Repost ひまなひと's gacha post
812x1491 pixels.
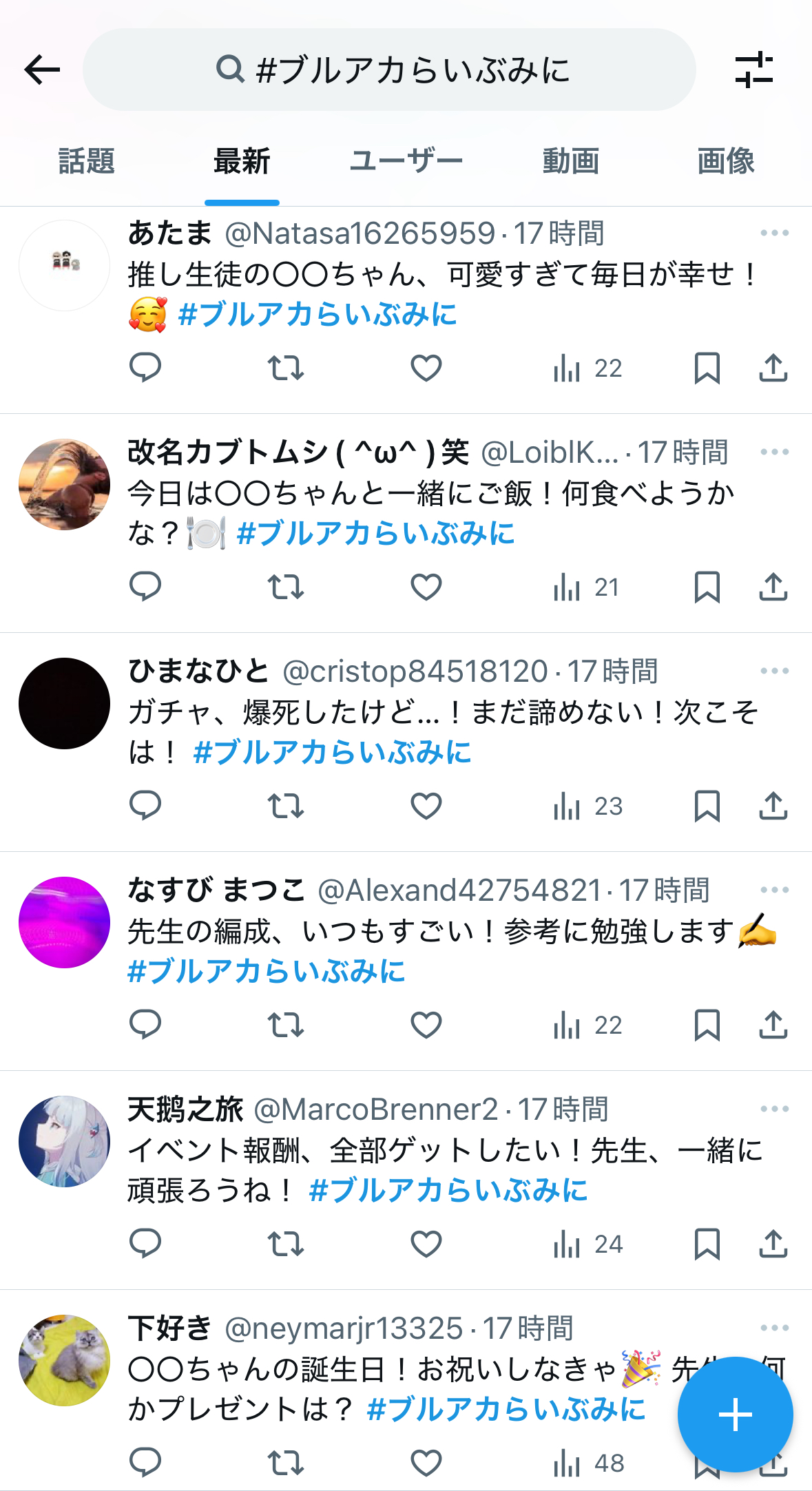286,806
